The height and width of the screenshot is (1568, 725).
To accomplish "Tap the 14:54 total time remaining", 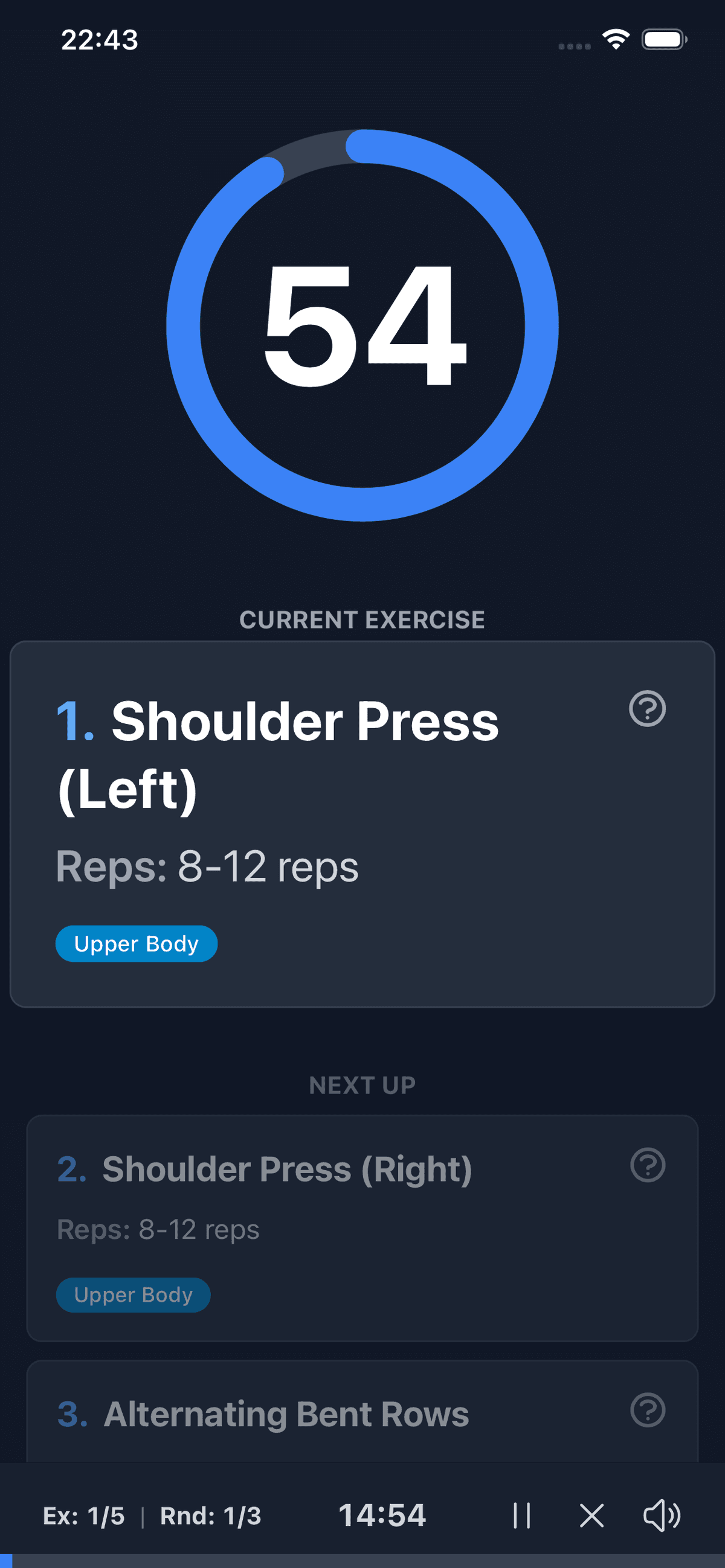I will [x=384, y=1515].
